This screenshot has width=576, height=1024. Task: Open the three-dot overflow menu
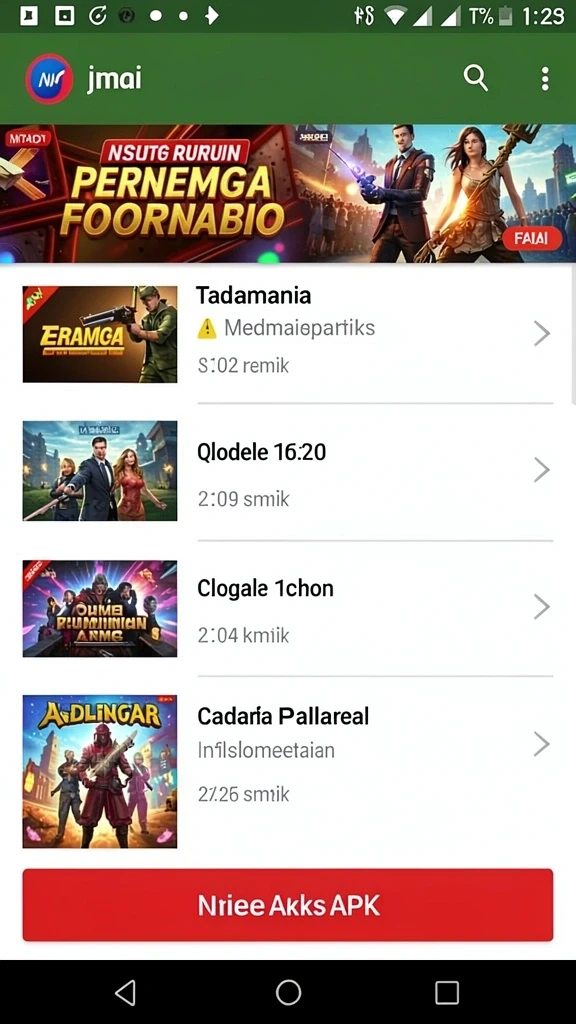click(x=545, y=78)
